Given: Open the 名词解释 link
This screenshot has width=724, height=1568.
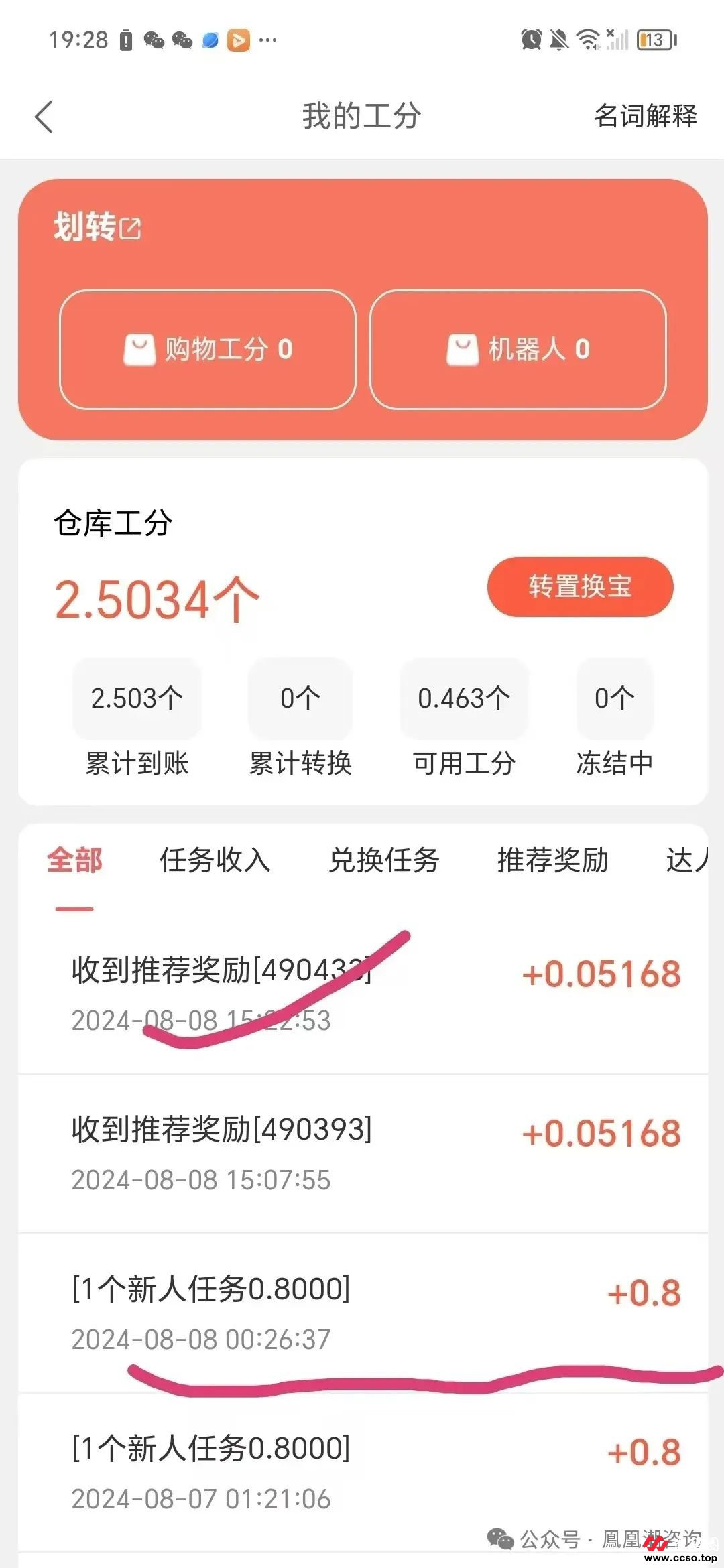Looking at the screenshot, I should click(645, 117).
